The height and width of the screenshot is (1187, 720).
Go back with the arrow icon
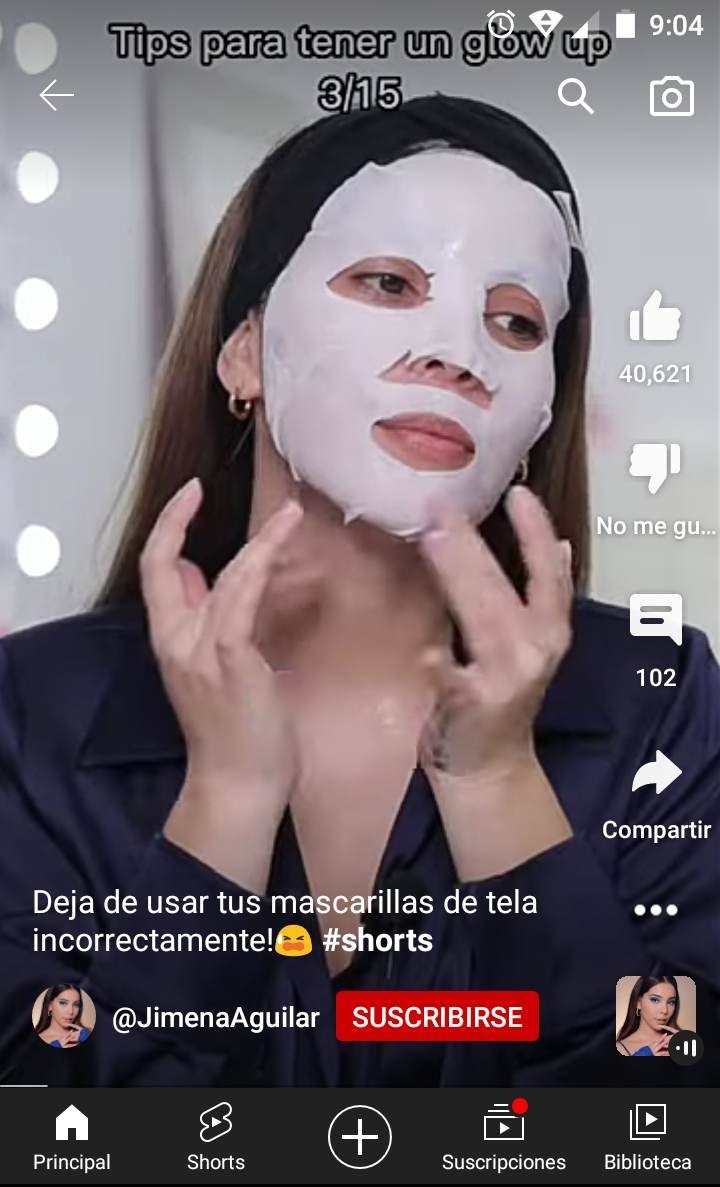(x=53, y=96)
